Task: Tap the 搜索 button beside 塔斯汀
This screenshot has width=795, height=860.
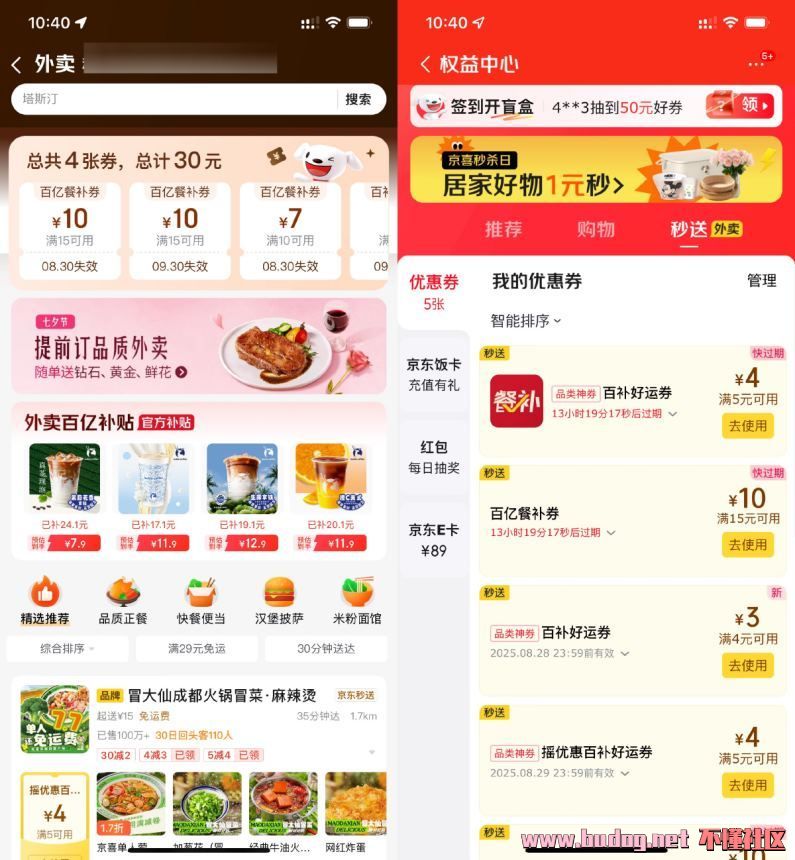Action: click(x=358, y=99)
